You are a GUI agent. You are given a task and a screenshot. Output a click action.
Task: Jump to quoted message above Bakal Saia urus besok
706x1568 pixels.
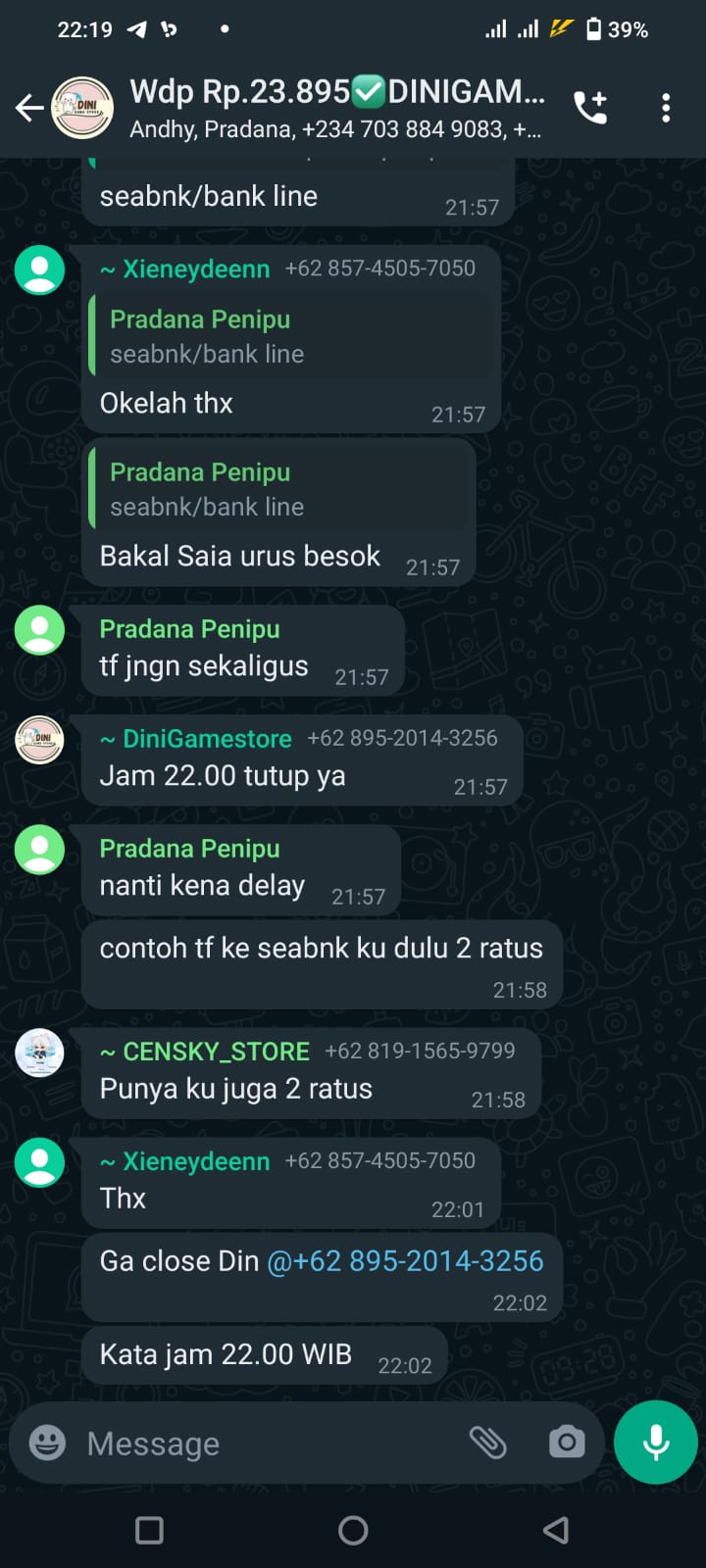pyautogui.click(x=279, y=490)
